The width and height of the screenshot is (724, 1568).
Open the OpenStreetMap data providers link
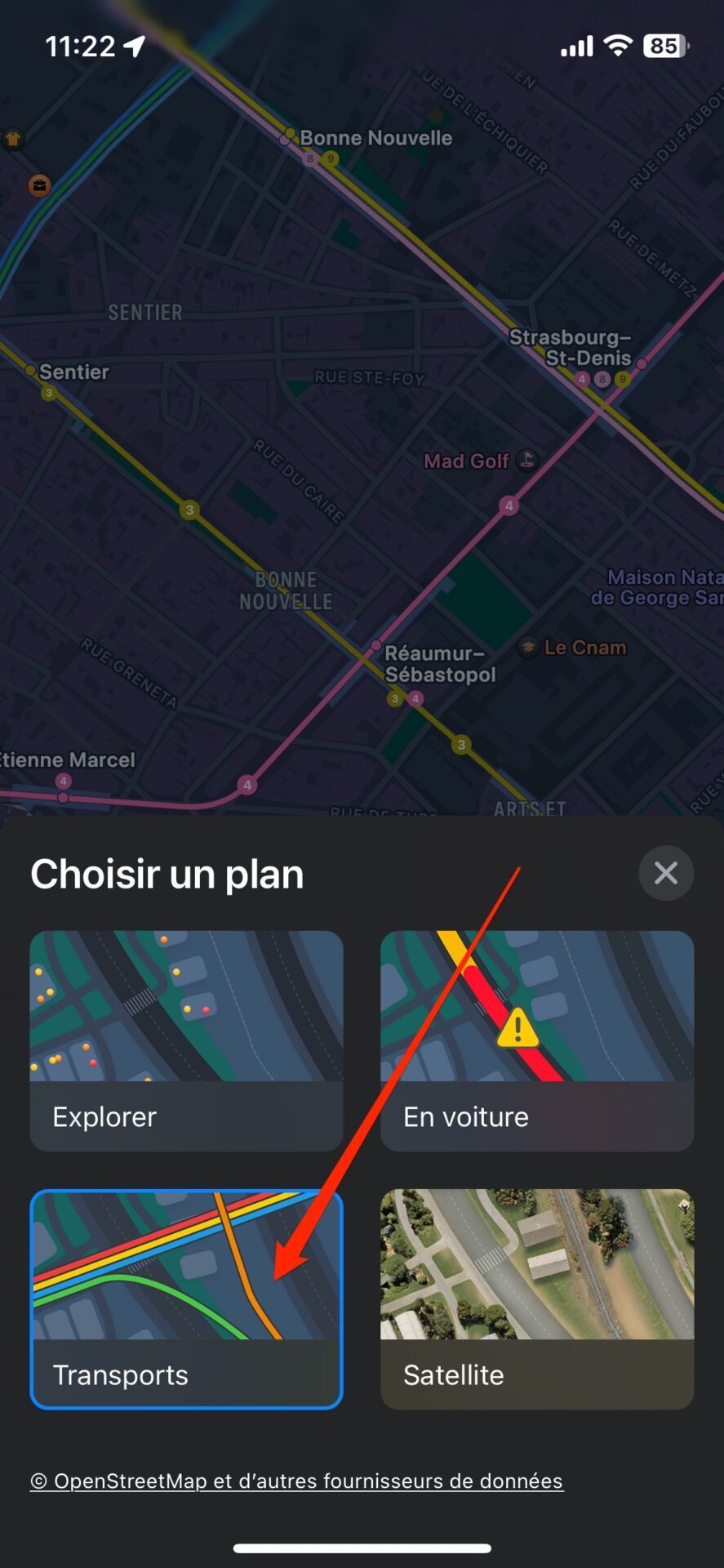pos(296,1481)
